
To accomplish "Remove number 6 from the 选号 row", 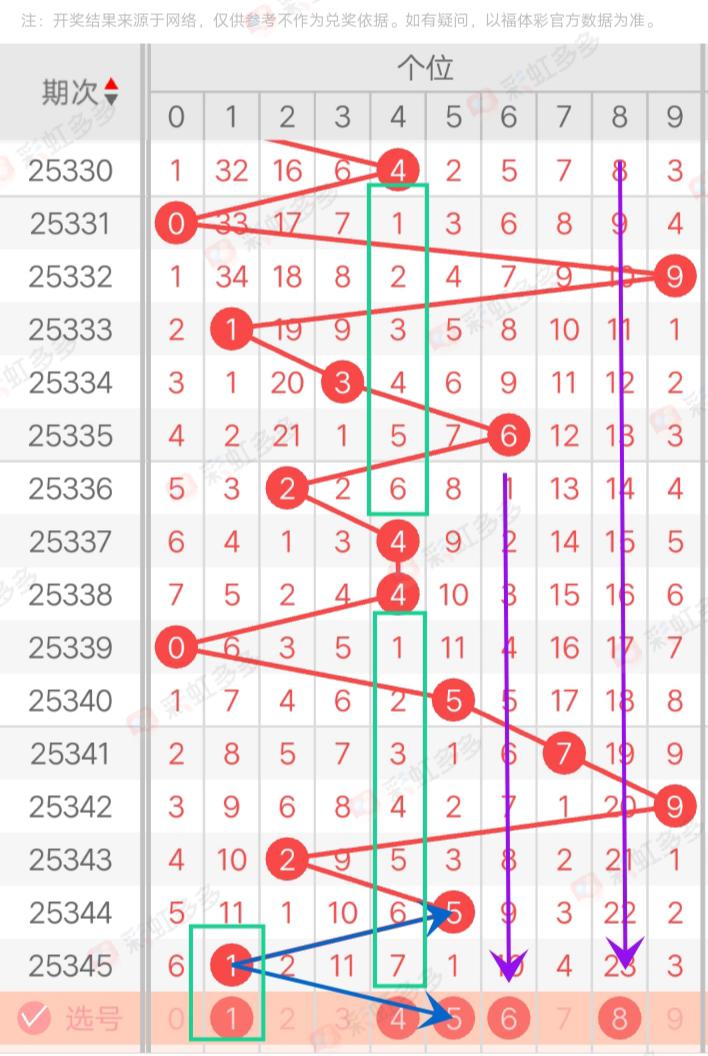I will (509, 1019).
